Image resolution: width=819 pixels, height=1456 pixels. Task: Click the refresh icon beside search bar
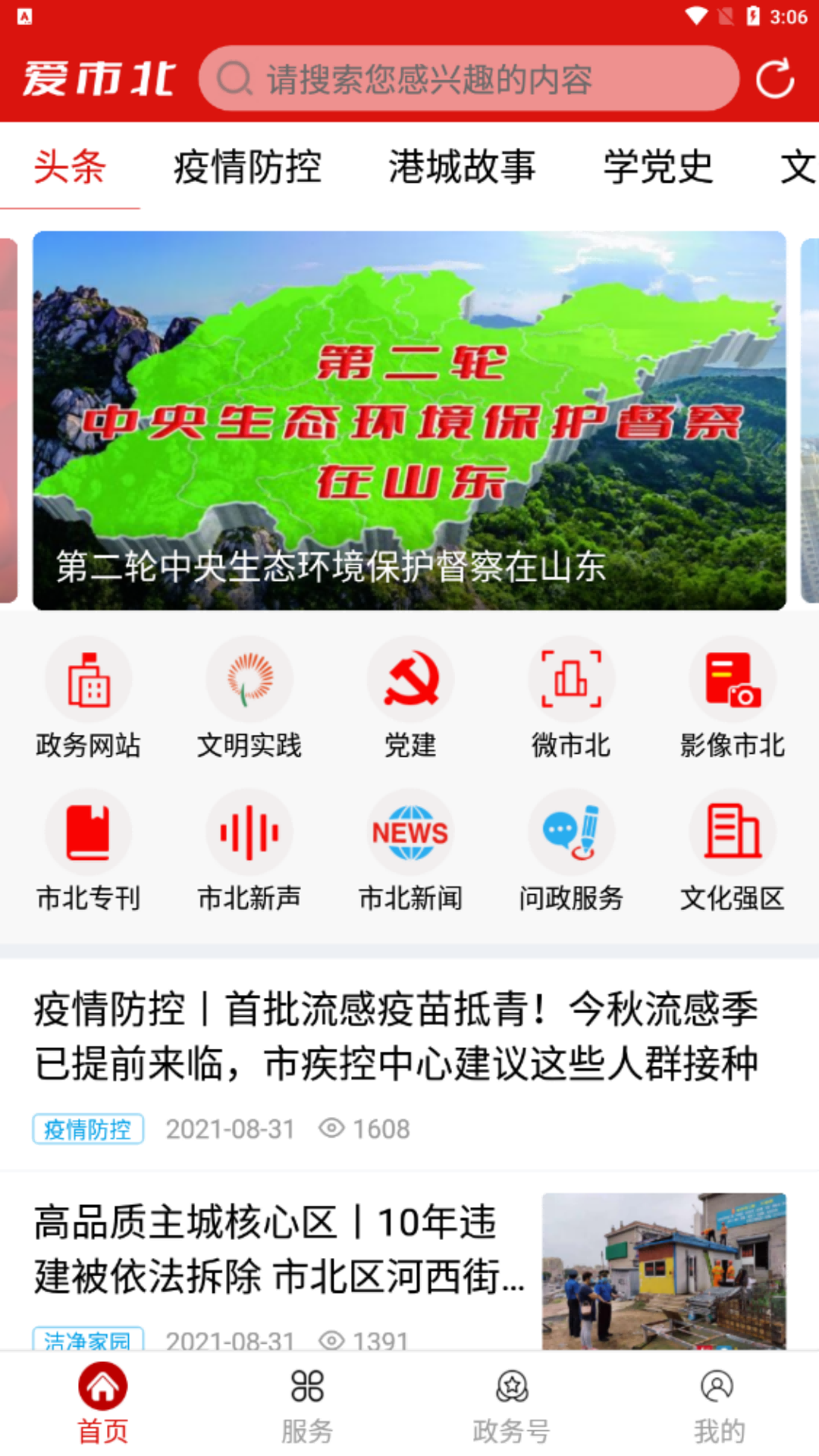[x=774, y=78]
